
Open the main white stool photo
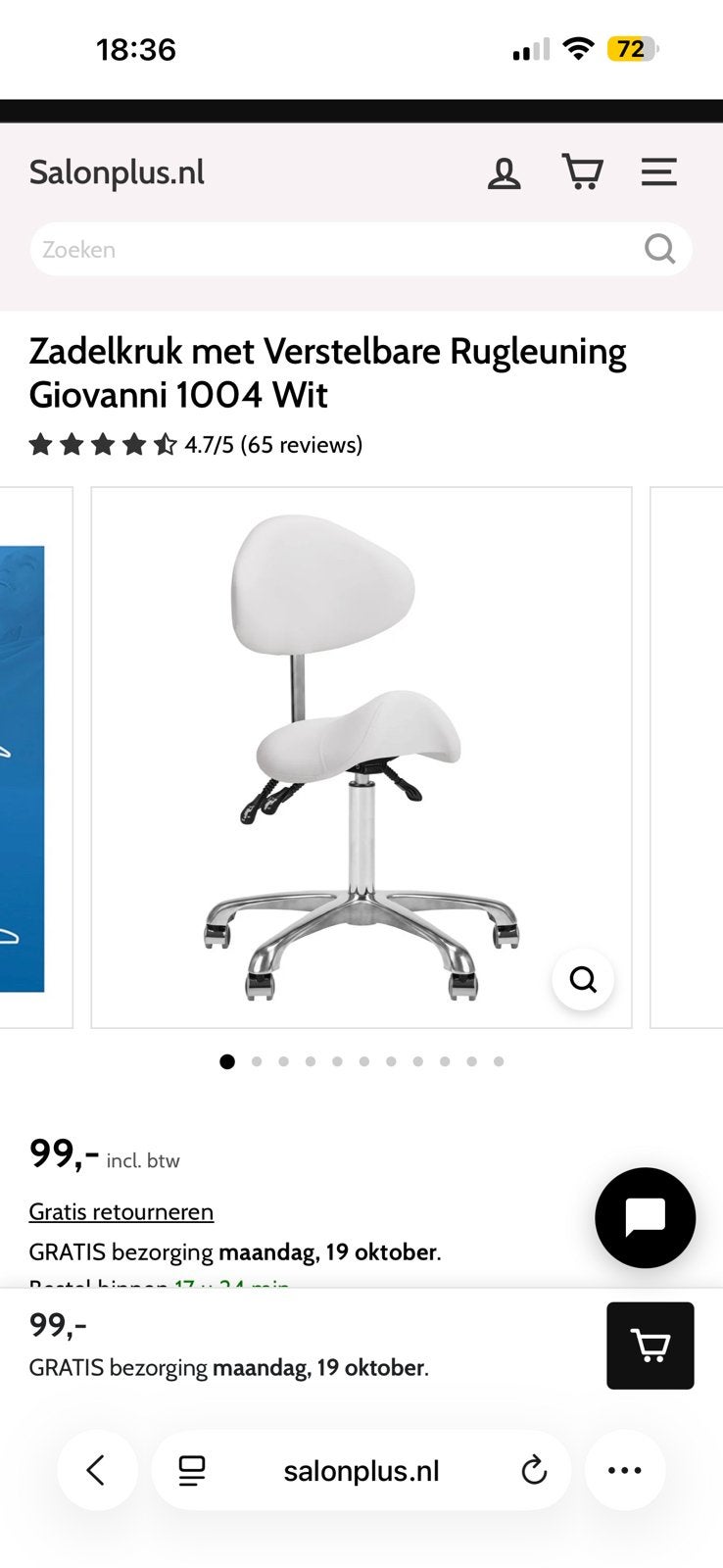point(361,758)
